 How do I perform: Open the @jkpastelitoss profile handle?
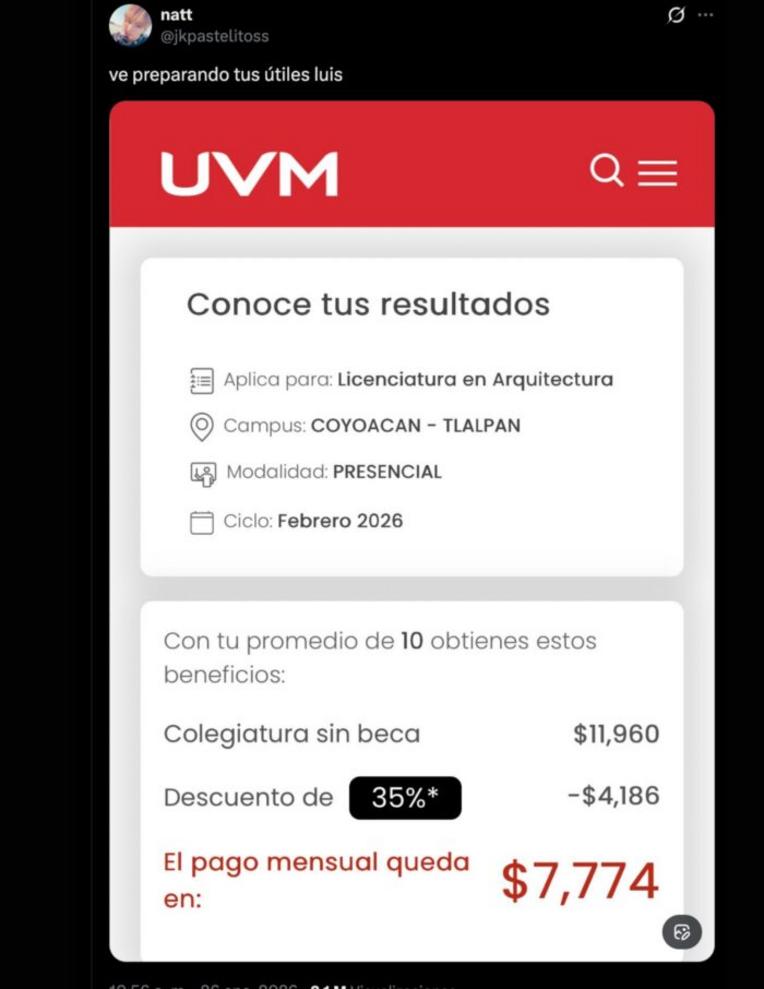click(x=214, y=36)
